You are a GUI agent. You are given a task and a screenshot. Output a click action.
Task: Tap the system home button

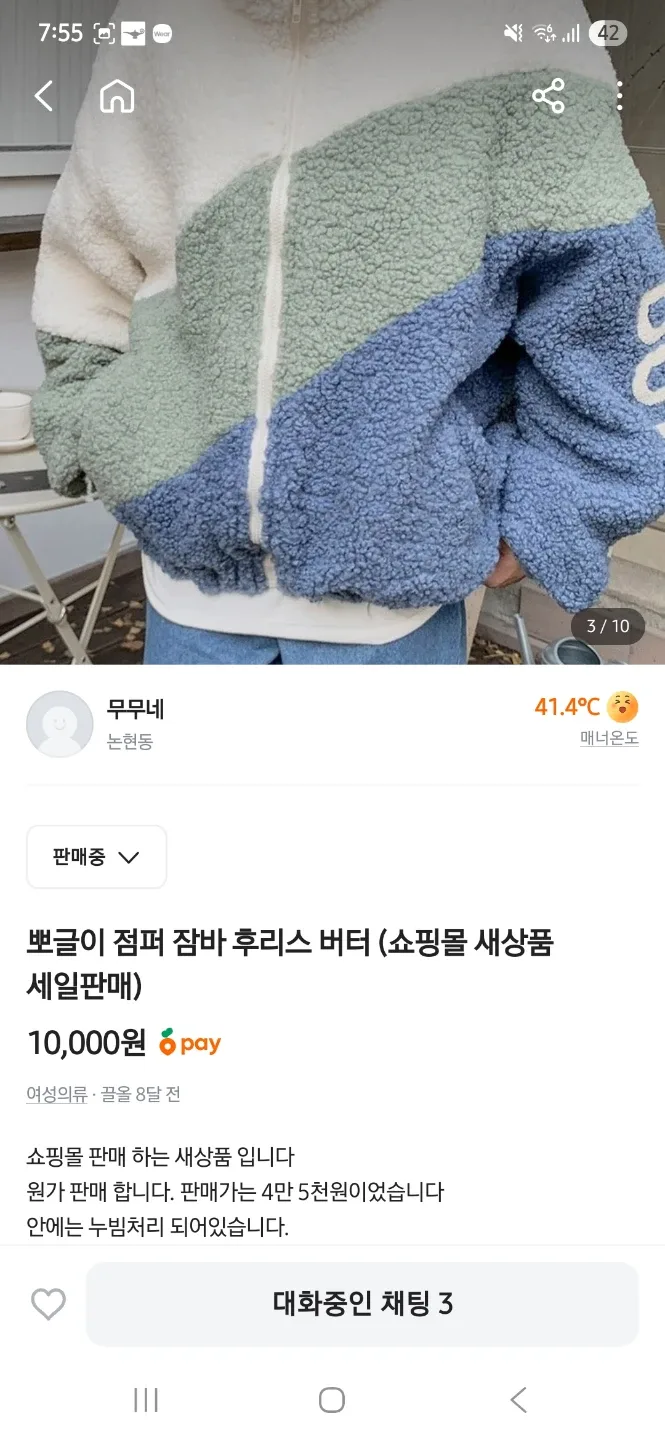tap(332, 1400)
